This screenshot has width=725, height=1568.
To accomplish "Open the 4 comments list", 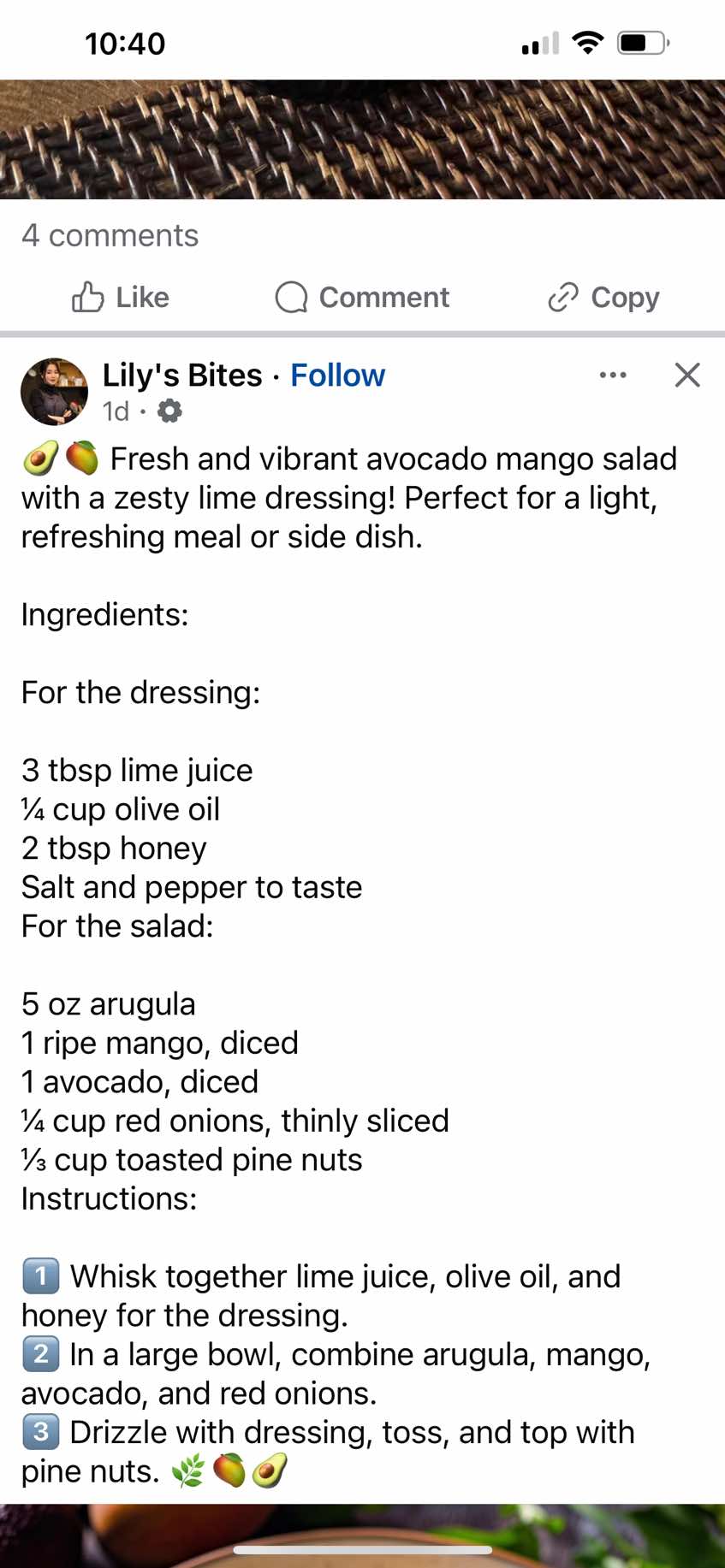I will (x=110, y=235).
